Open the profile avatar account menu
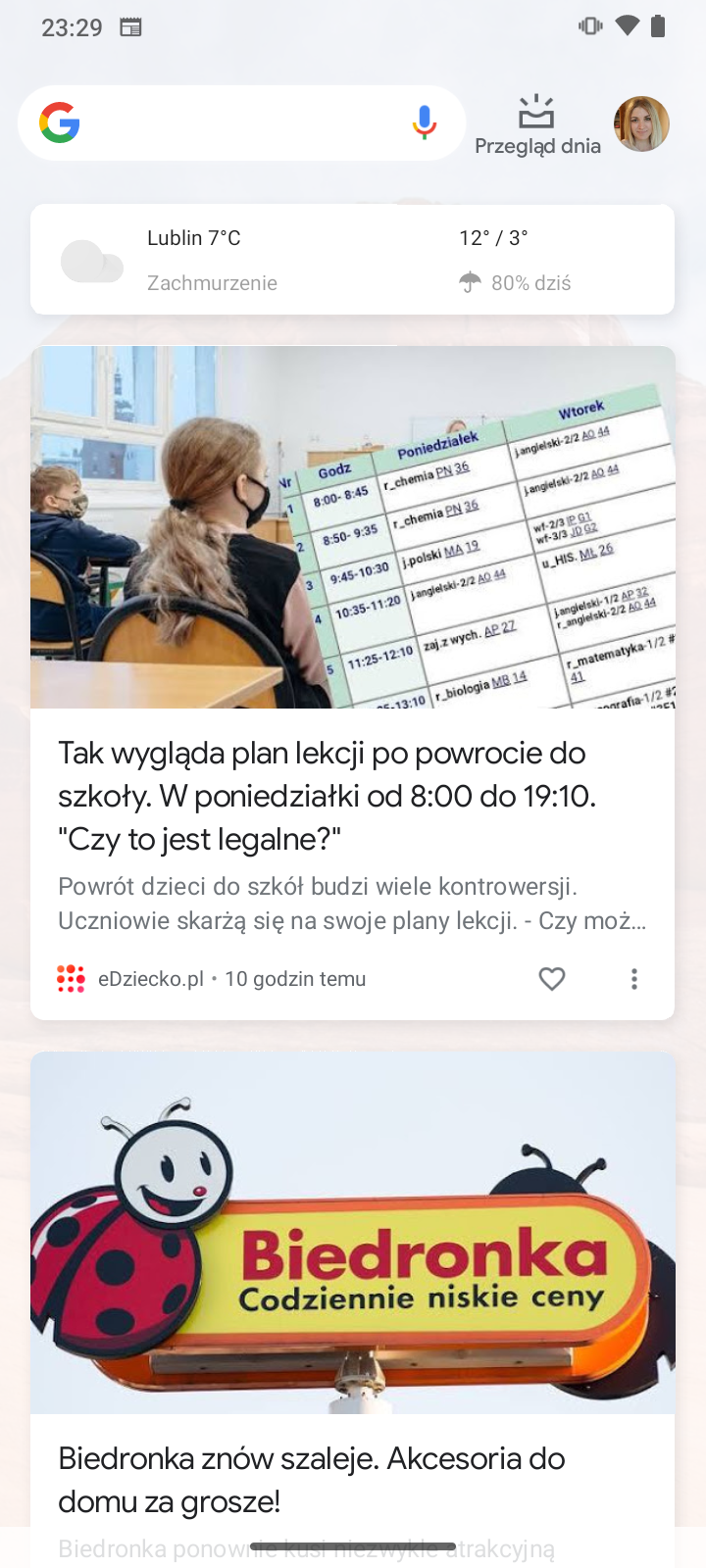The width and height of the screenshot is (706, 1568). point(641,123)
